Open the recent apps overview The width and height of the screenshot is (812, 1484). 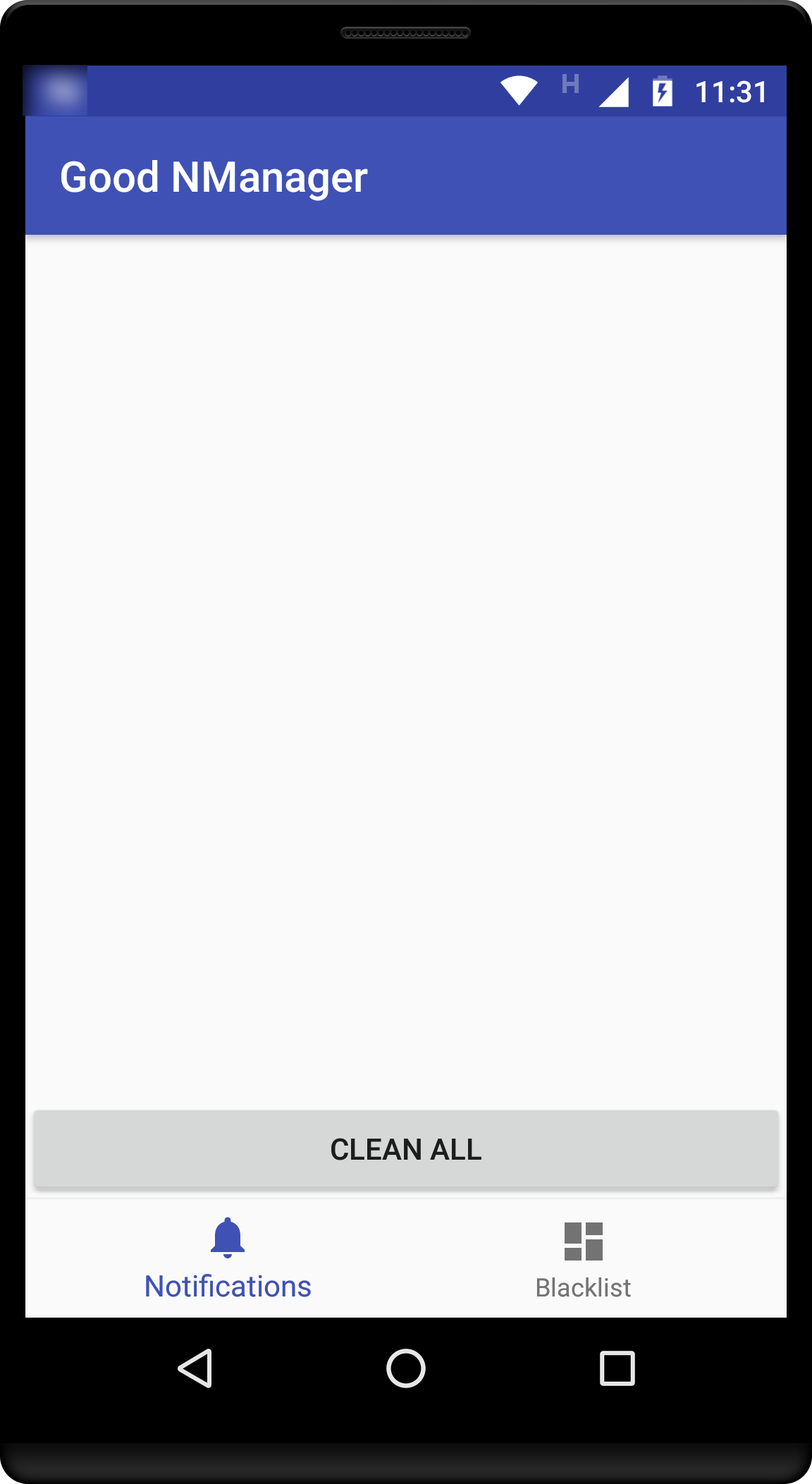coord(617,1368)
